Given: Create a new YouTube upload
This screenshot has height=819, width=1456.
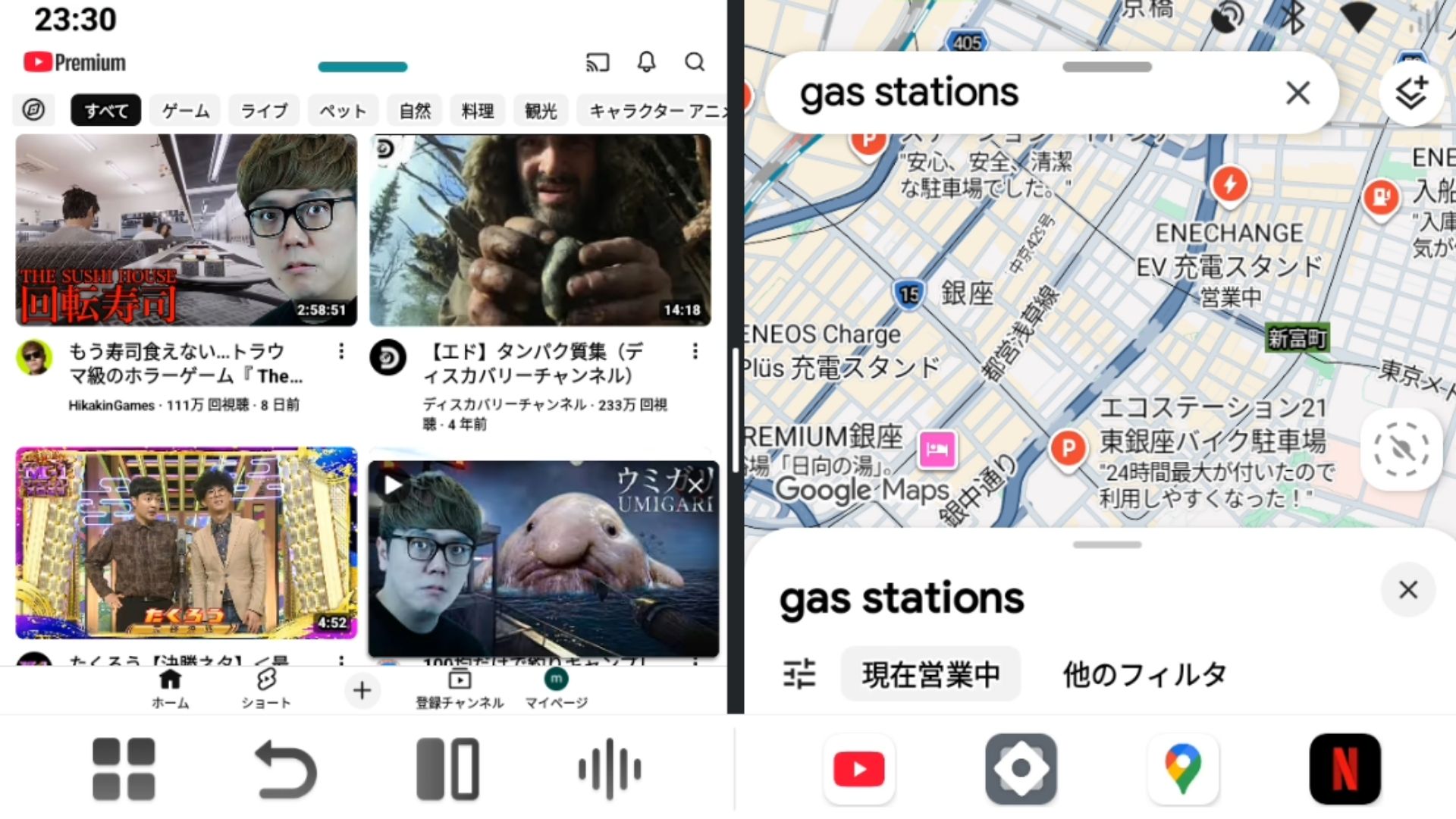Looking at the screenshot, I should pyautogui.click(x=362, y=690).
